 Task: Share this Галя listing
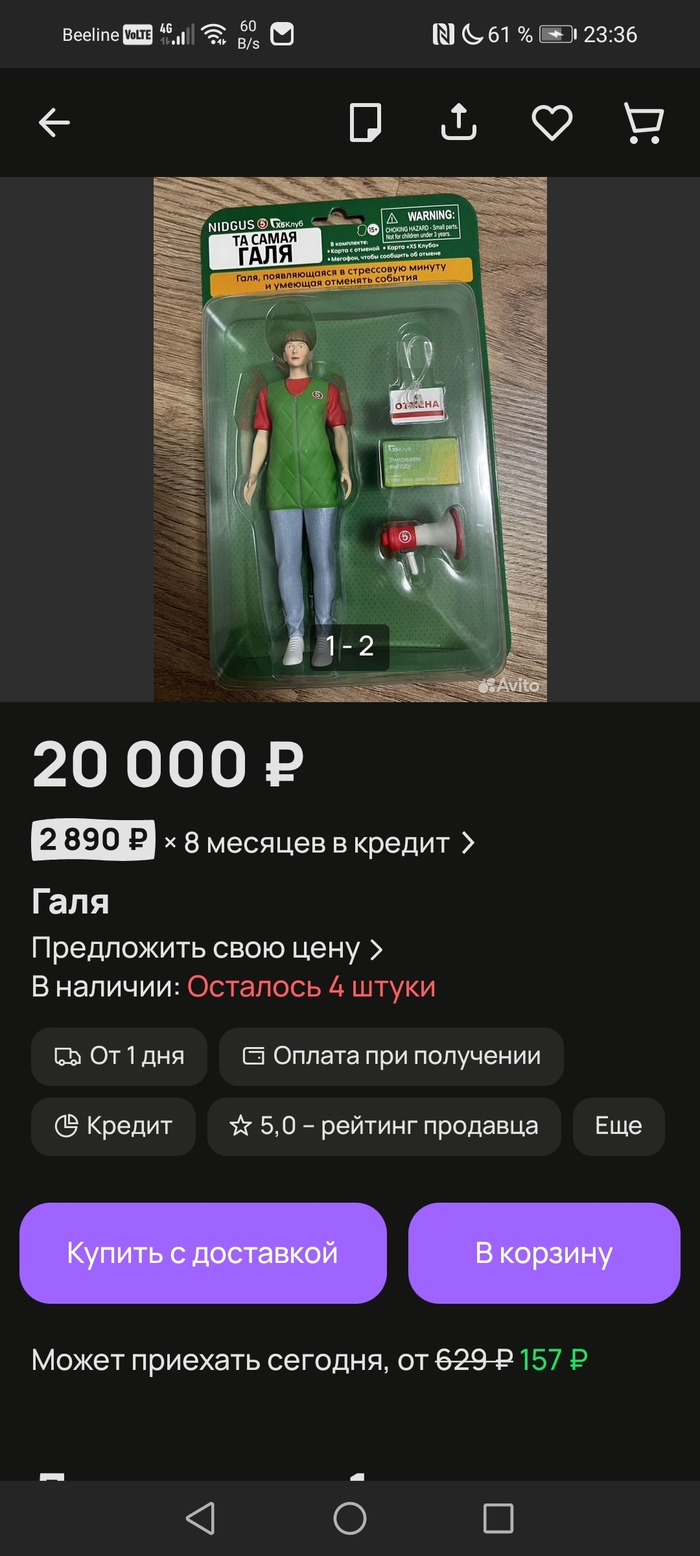point(458,123)
